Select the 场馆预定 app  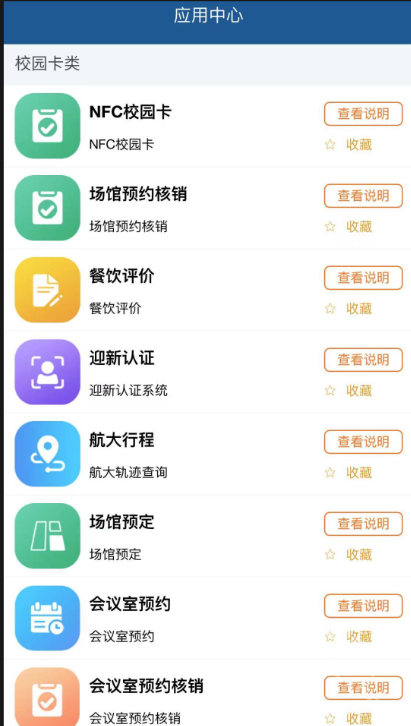[x=207, y=536]
